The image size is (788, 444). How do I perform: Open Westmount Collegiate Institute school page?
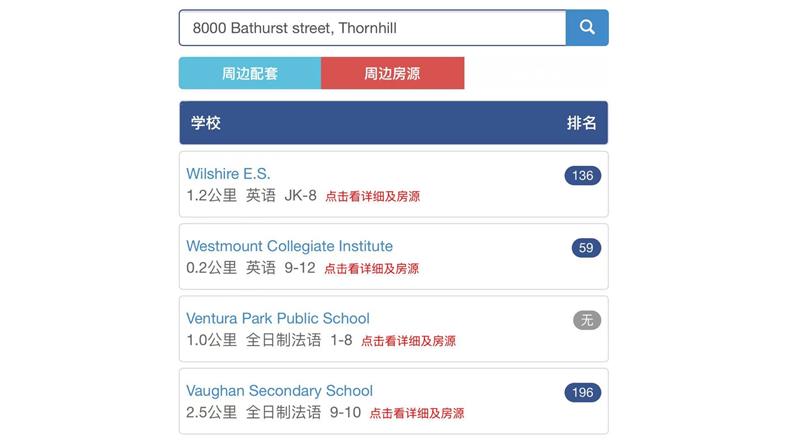[289, 246]
